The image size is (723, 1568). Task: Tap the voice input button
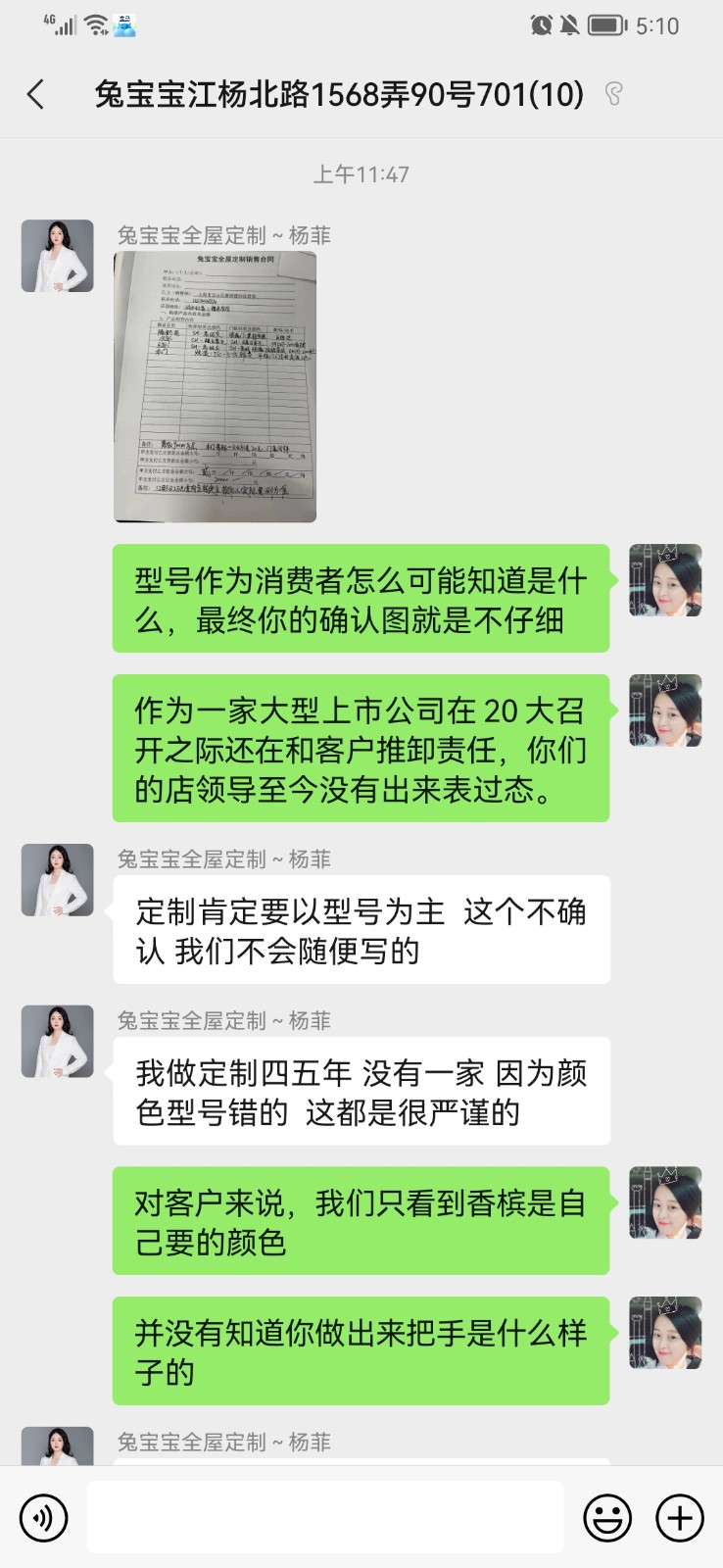point(44,1517)
